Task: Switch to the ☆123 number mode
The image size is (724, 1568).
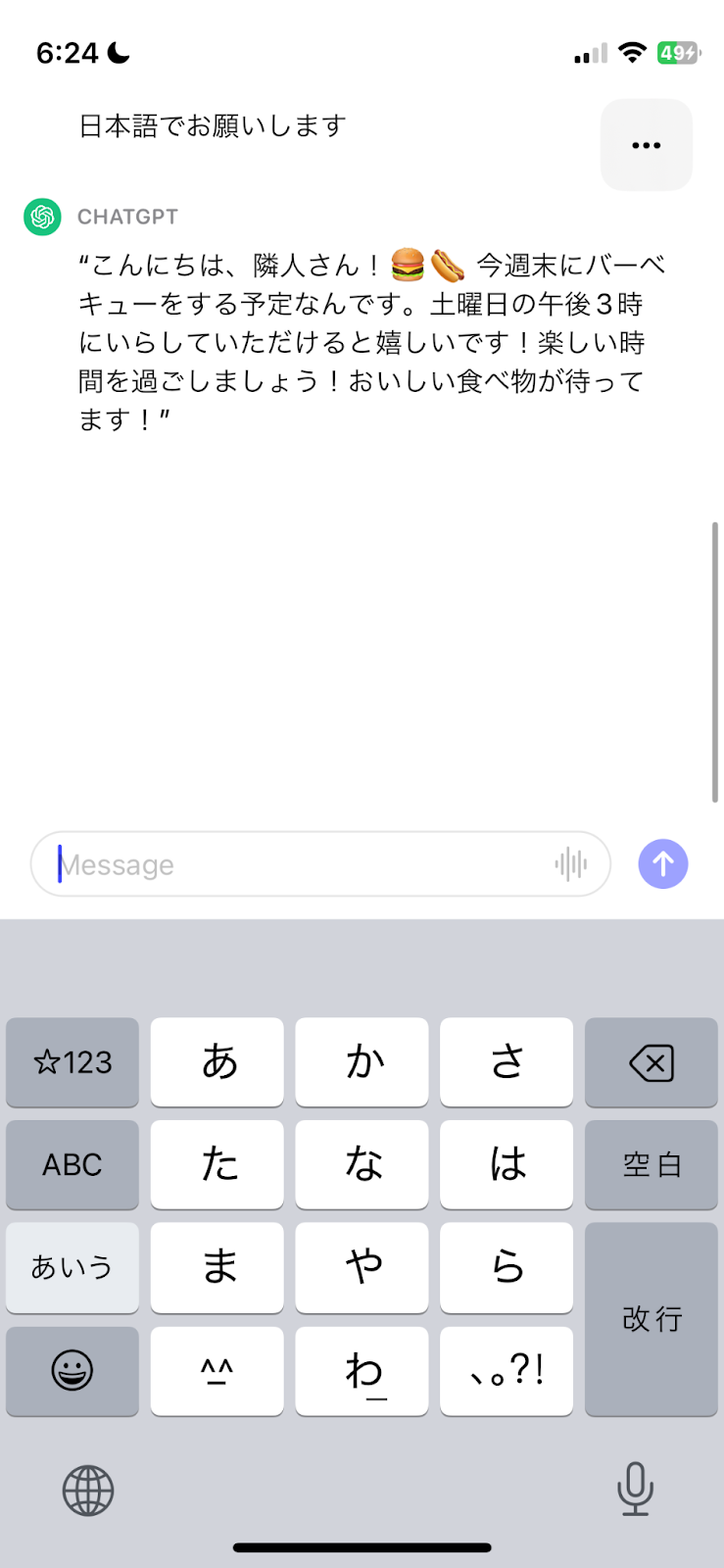Action: pos(72,1062)
